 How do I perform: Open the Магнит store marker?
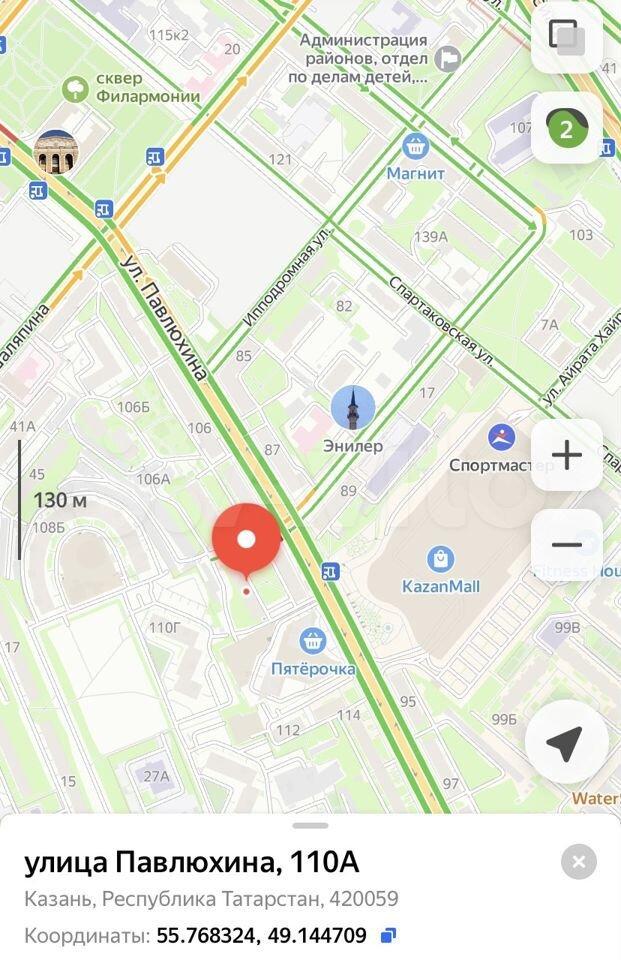[x=415, y=146]
